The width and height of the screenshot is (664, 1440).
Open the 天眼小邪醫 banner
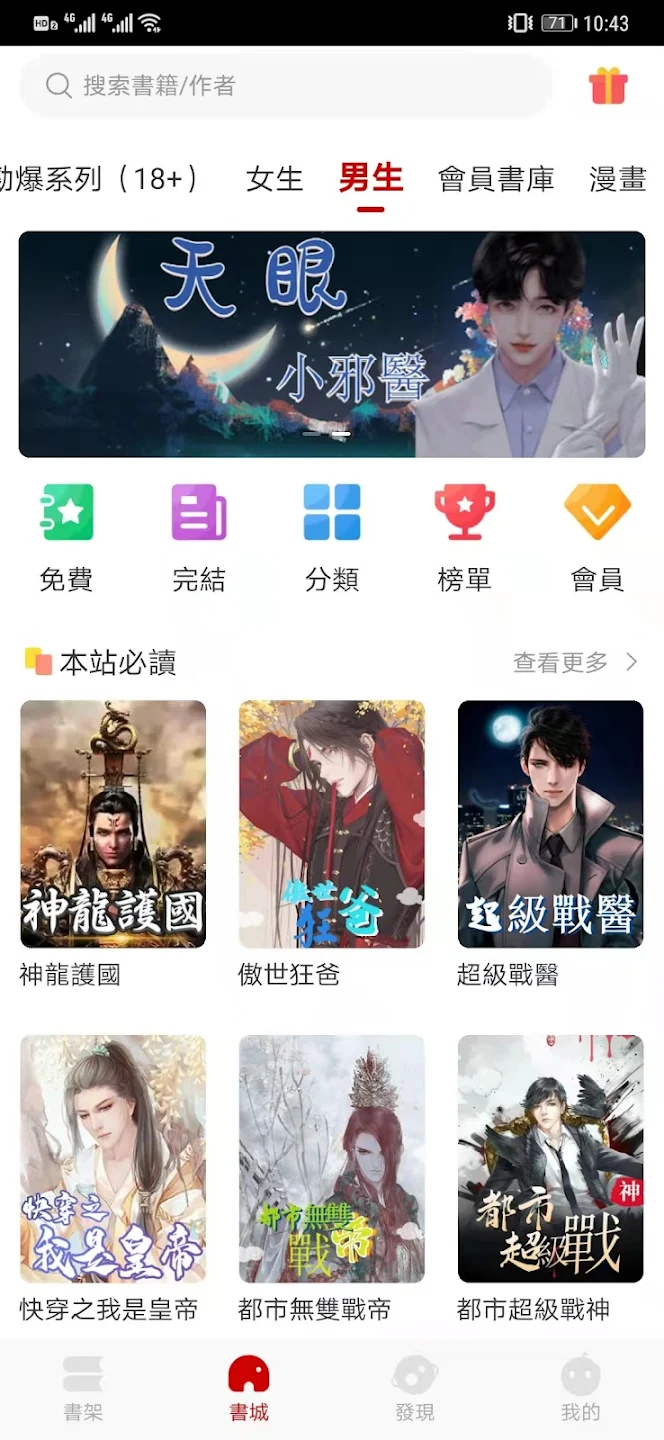point(331,344)
